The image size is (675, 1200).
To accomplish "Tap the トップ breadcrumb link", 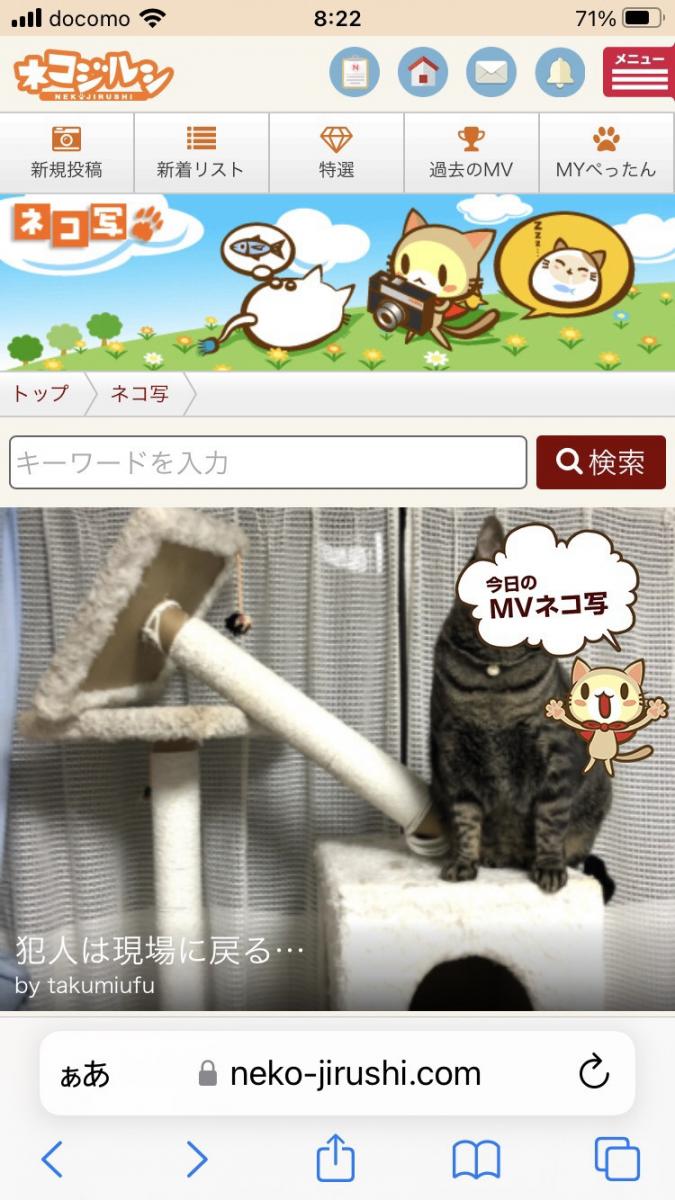I will (41, 393).
